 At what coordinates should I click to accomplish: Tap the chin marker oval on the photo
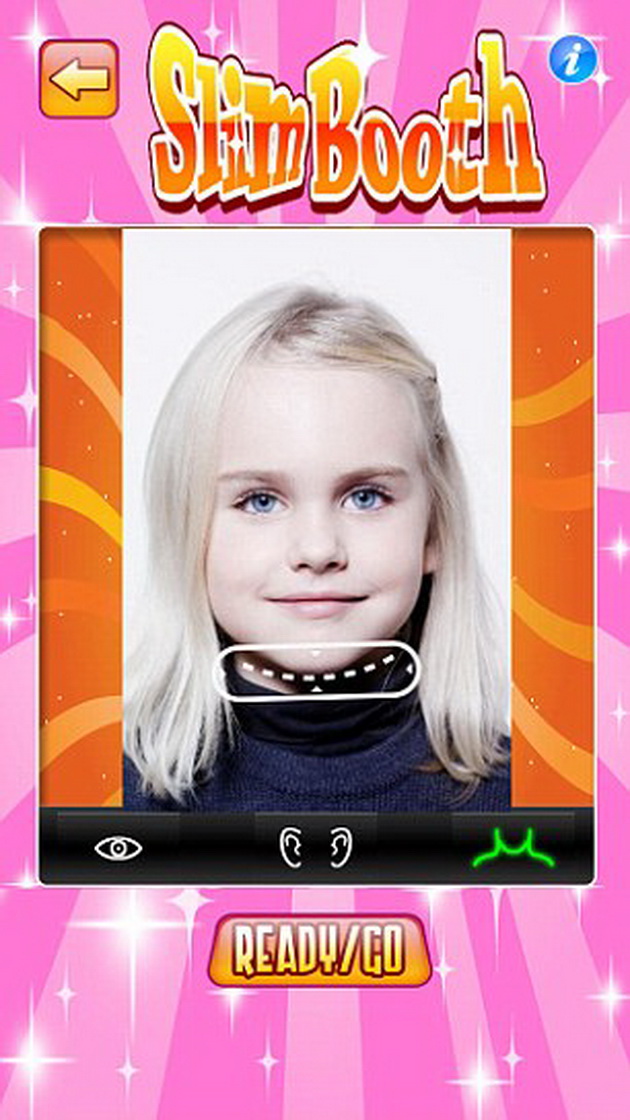(x=316, y=671)
